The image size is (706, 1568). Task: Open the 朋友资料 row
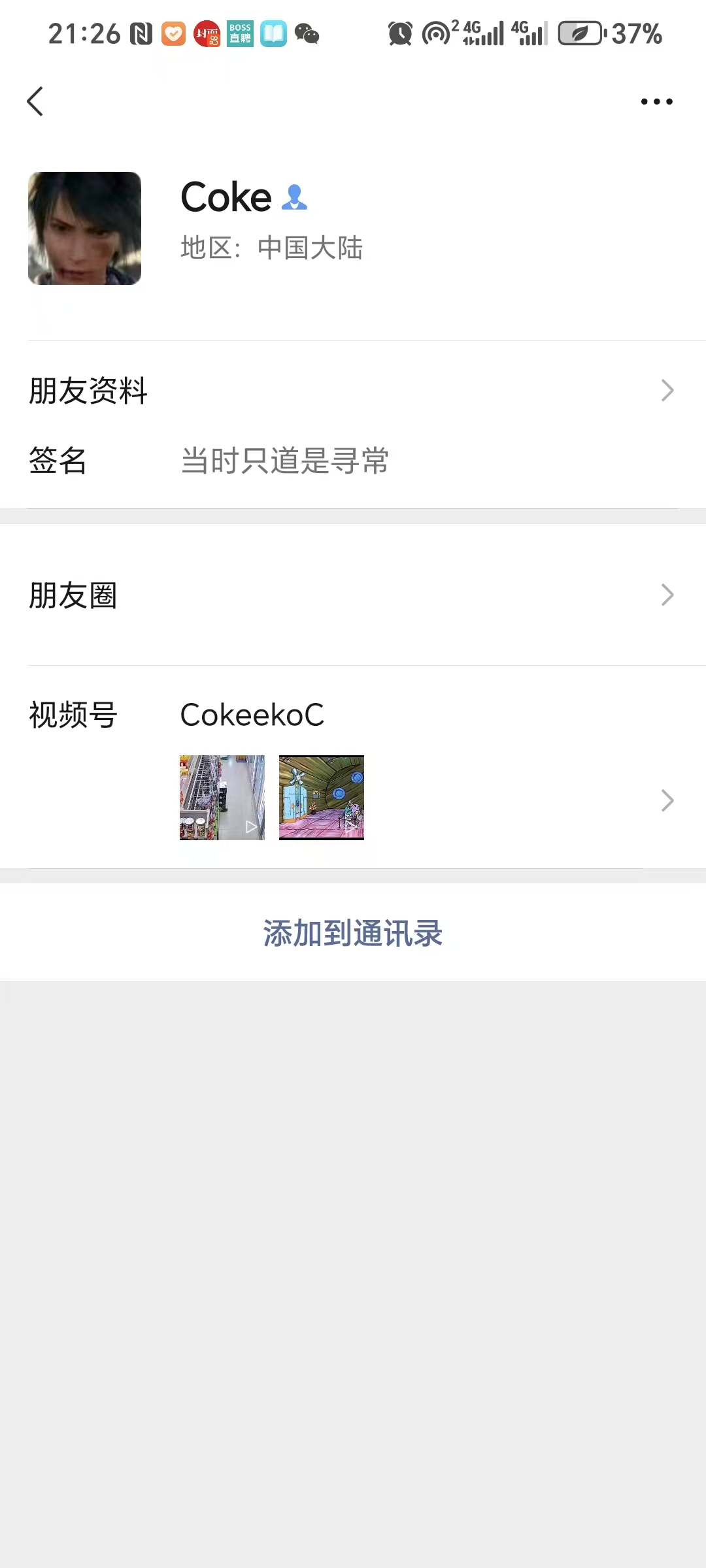point(353,391)
